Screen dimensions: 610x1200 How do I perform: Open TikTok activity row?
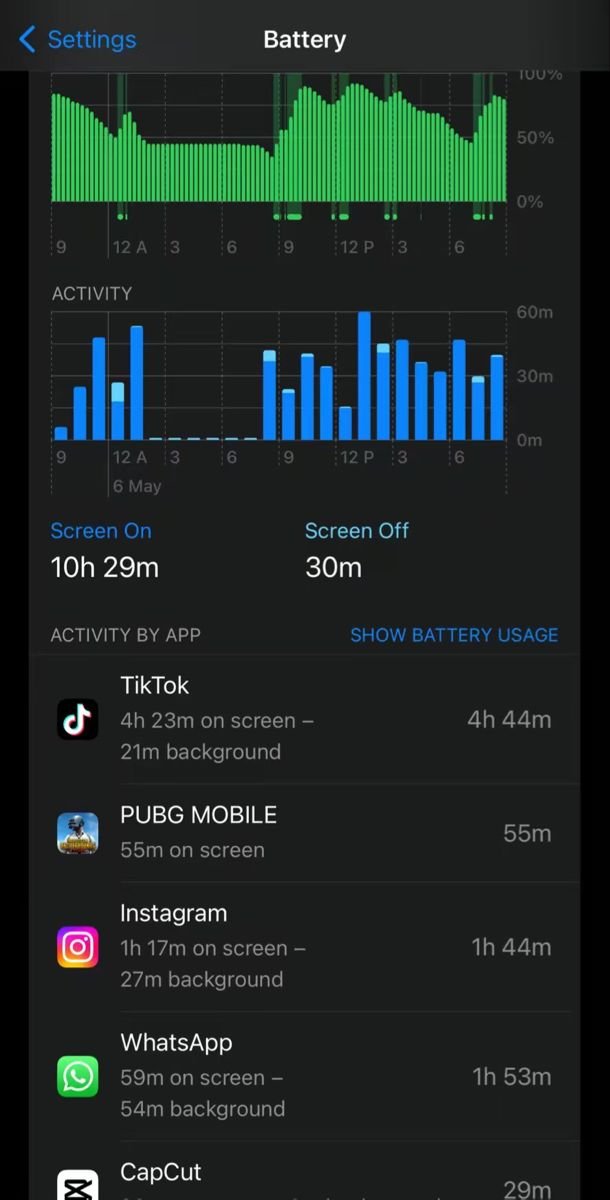305,719
